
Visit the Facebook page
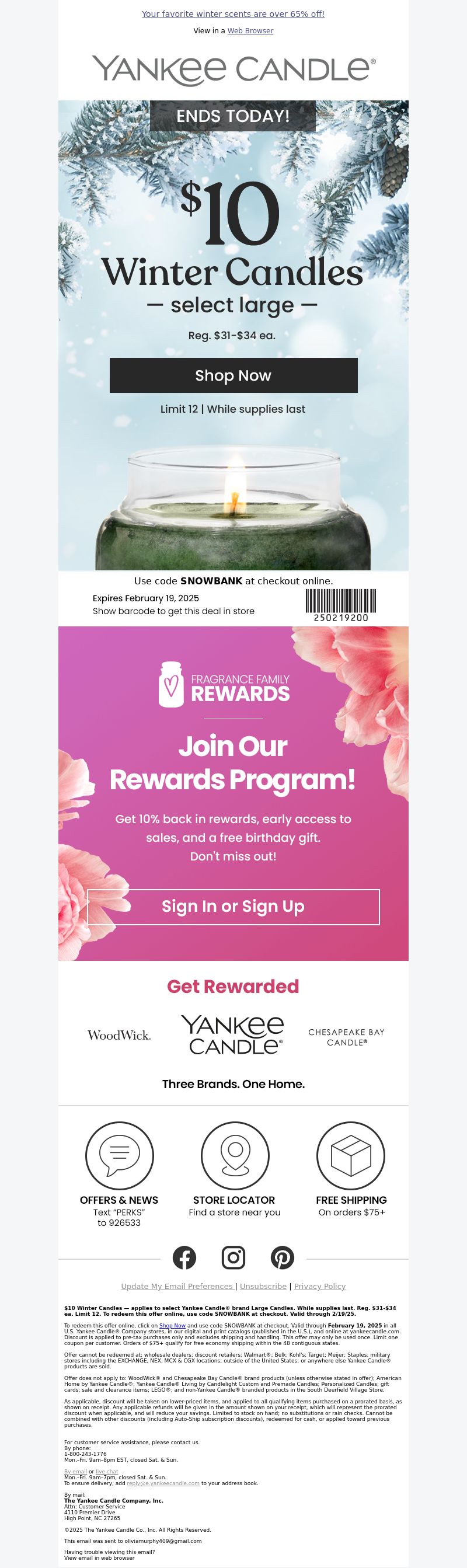184,1257
